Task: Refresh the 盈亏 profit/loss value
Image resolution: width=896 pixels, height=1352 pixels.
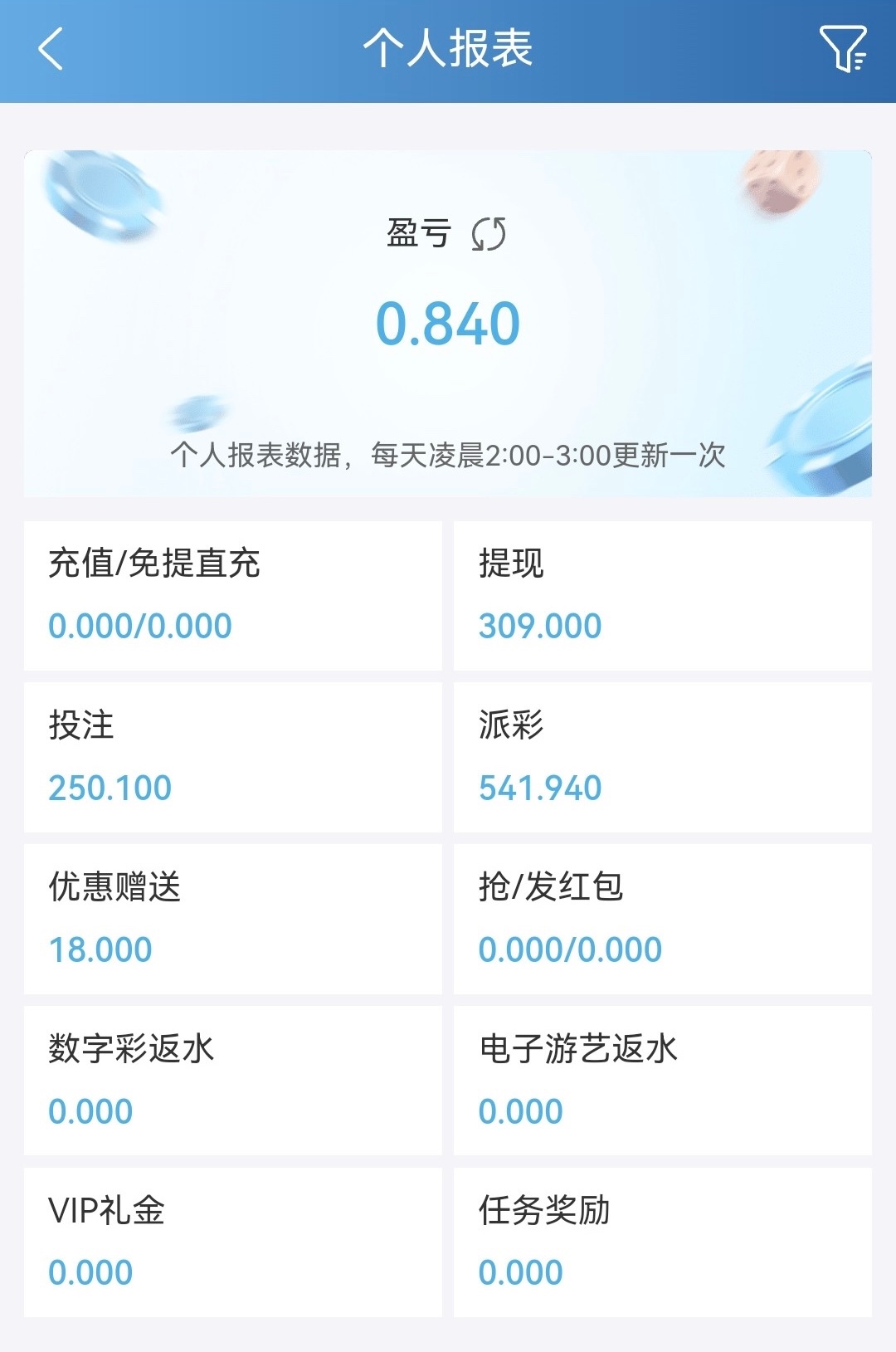Action: [489, 234]
